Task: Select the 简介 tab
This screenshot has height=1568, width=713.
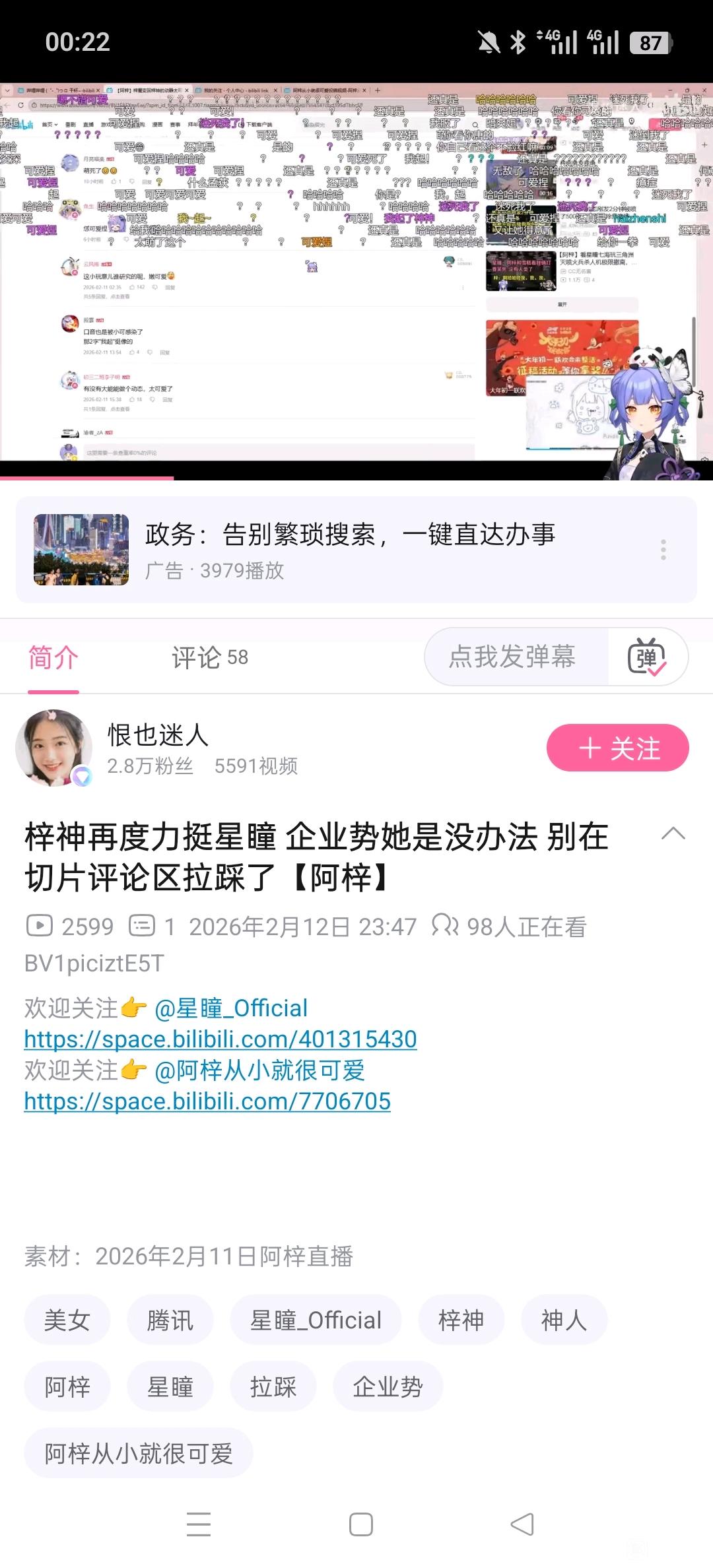Action: tap(53, 657)
